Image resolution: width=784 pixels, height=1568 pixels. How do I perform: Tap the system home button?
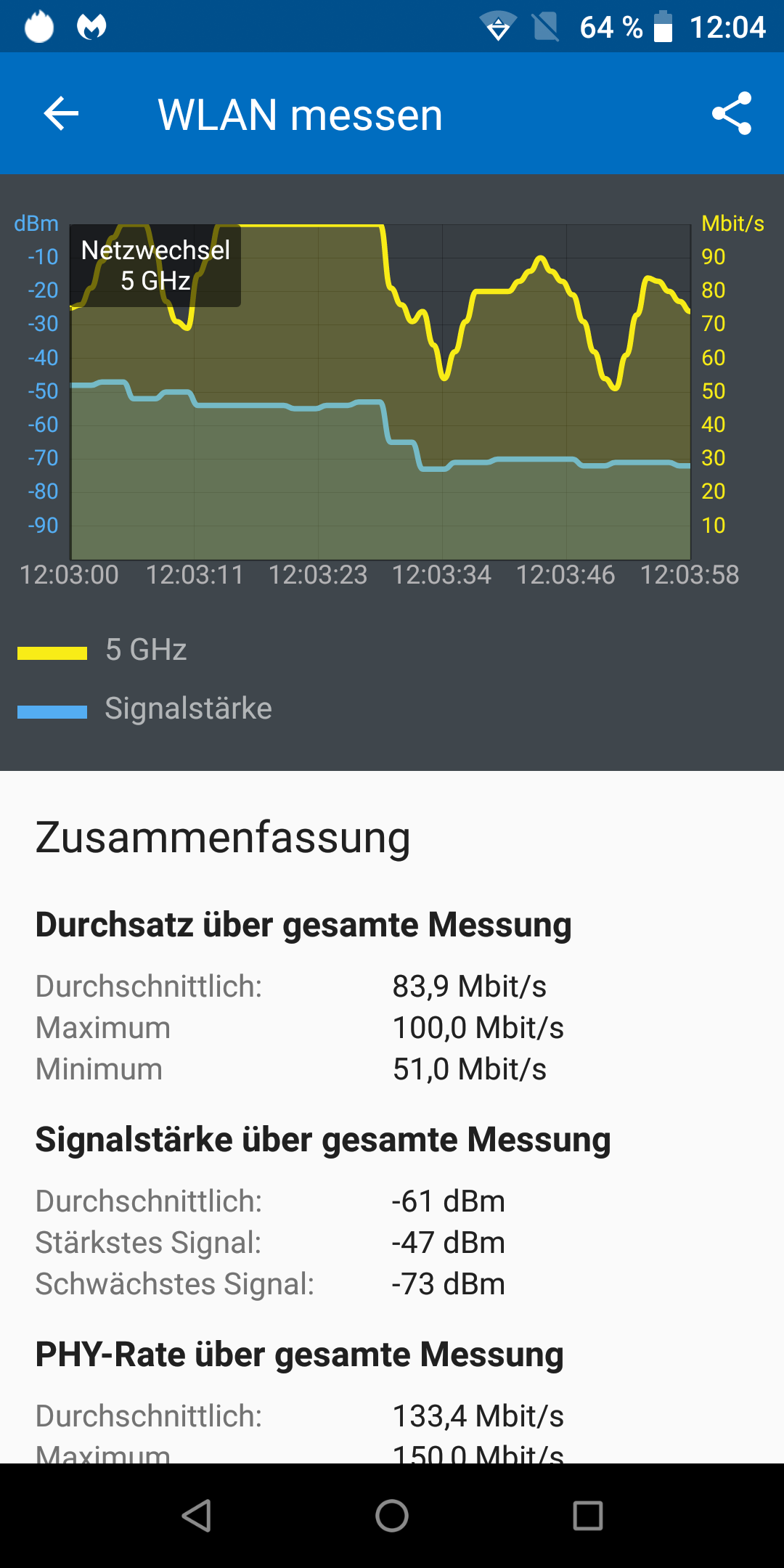(x=392, y=1516)
